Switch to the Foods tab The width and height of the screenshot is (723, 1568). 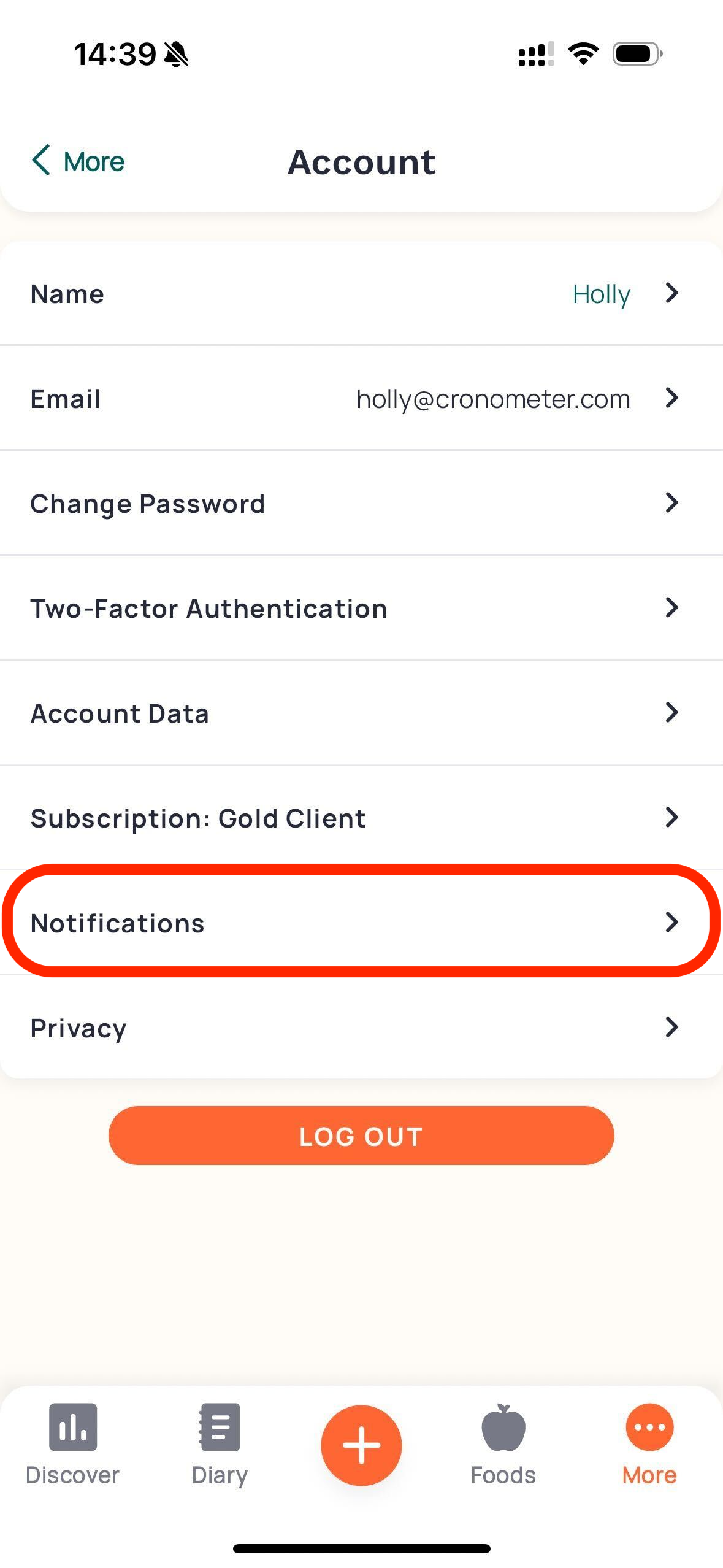click(503, 1445)
